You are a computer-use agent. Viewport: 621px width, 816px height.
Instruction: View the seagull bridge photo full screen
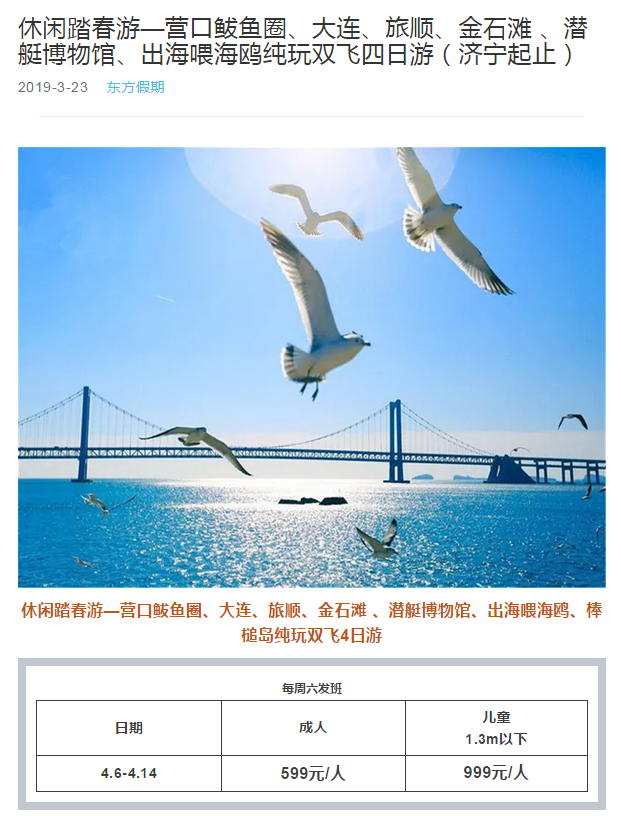(311, 367)
